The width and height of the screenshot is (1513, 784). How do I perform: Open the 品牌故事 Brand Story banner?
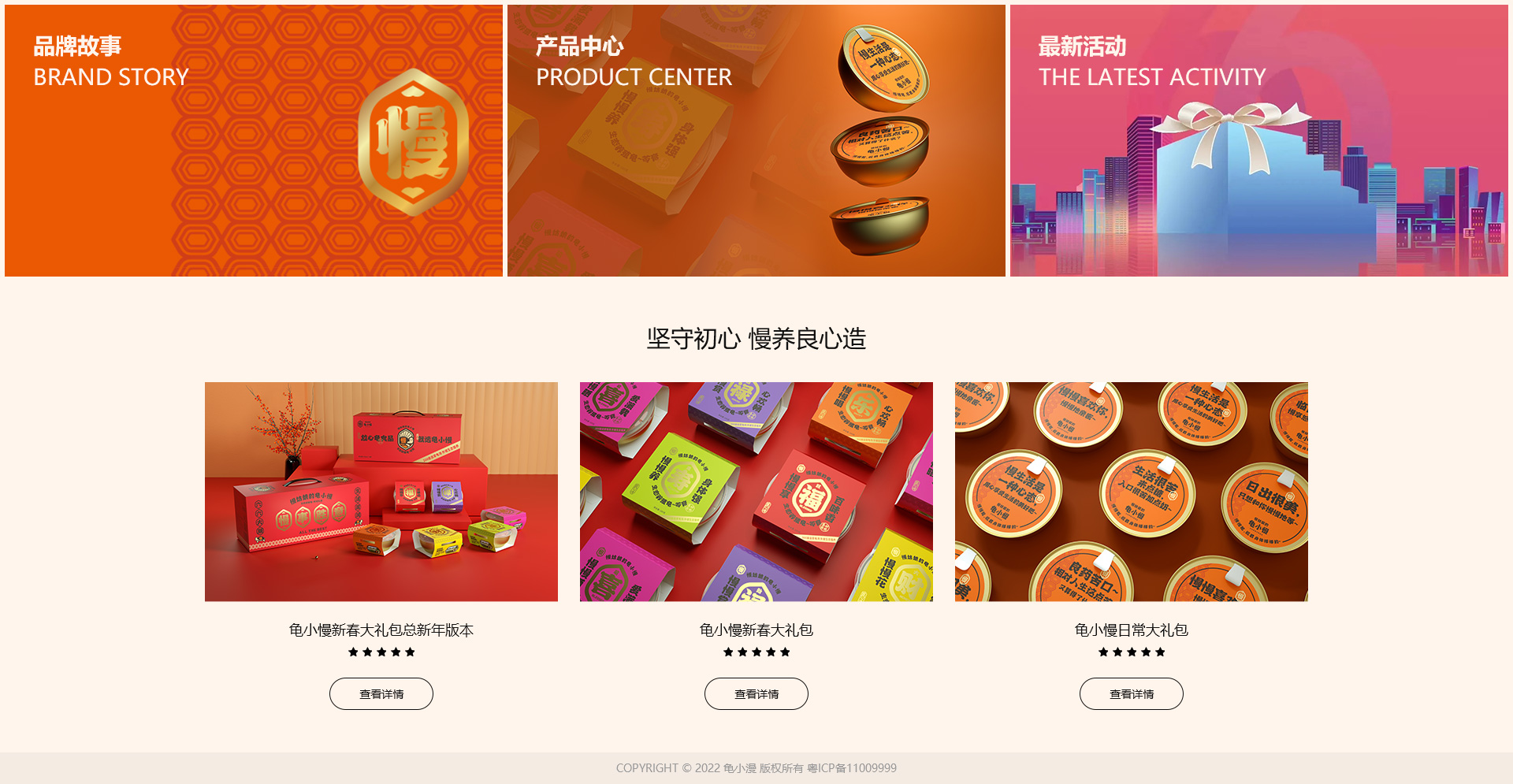click(x=253, y=140)
